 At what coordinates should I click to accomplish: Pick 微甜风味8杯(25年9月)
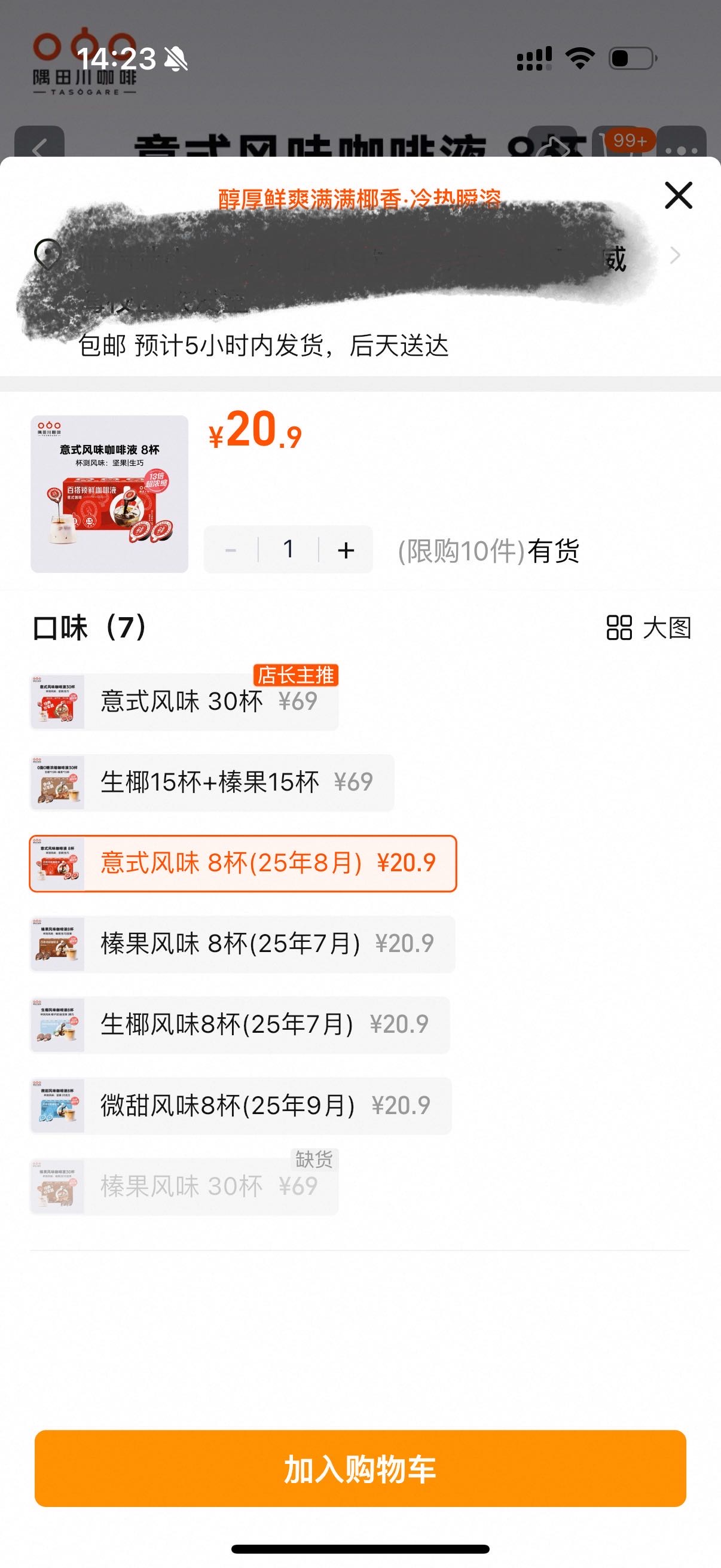[240, 1105]
